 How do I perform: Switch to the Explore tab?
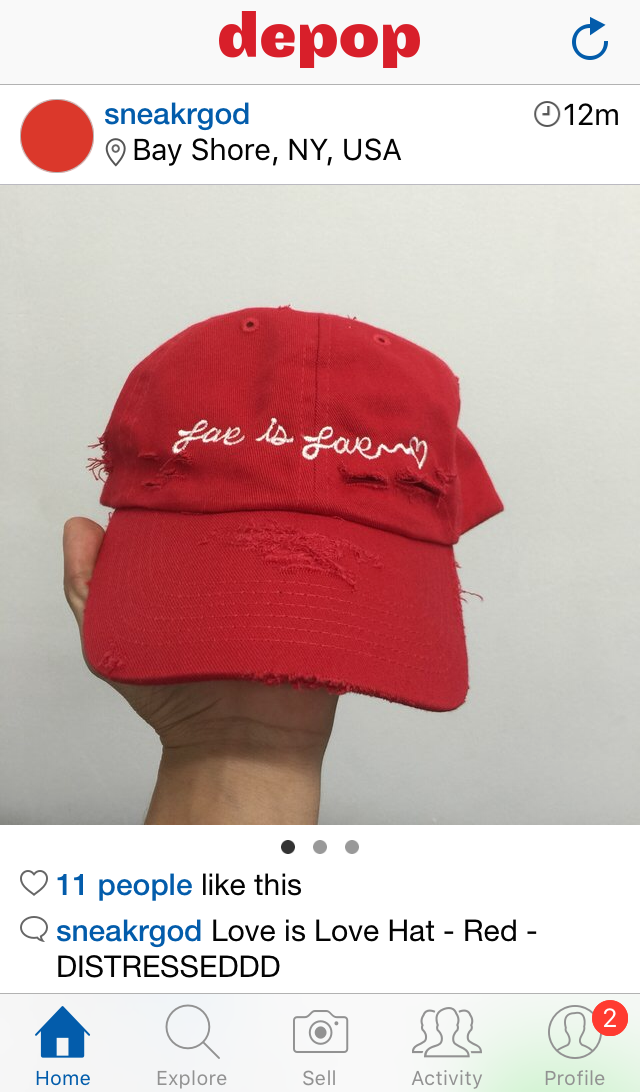point(191,1045)
